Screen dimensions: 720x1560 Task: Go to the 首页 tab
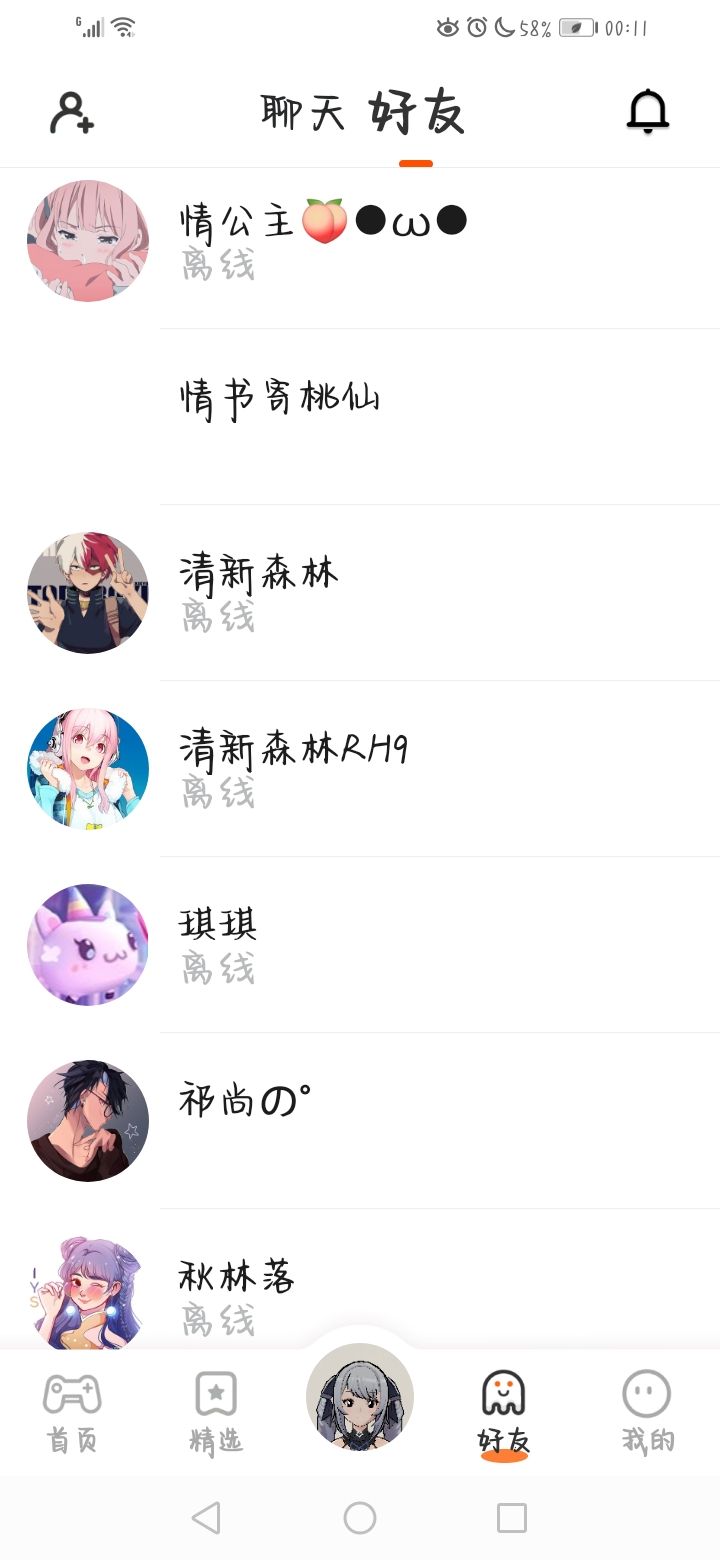point(72,1412)
